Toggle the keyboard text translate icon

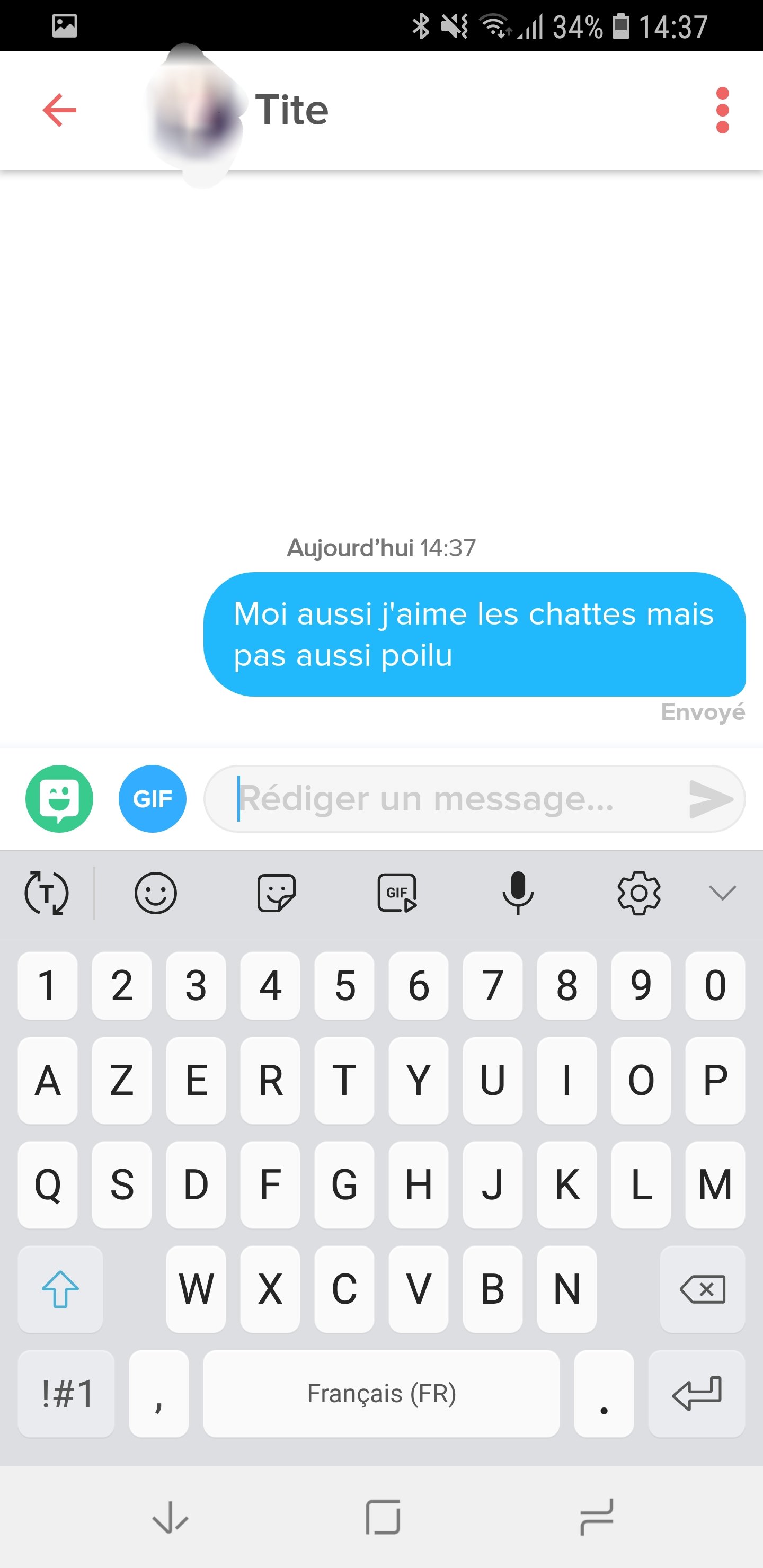point(46,893)
